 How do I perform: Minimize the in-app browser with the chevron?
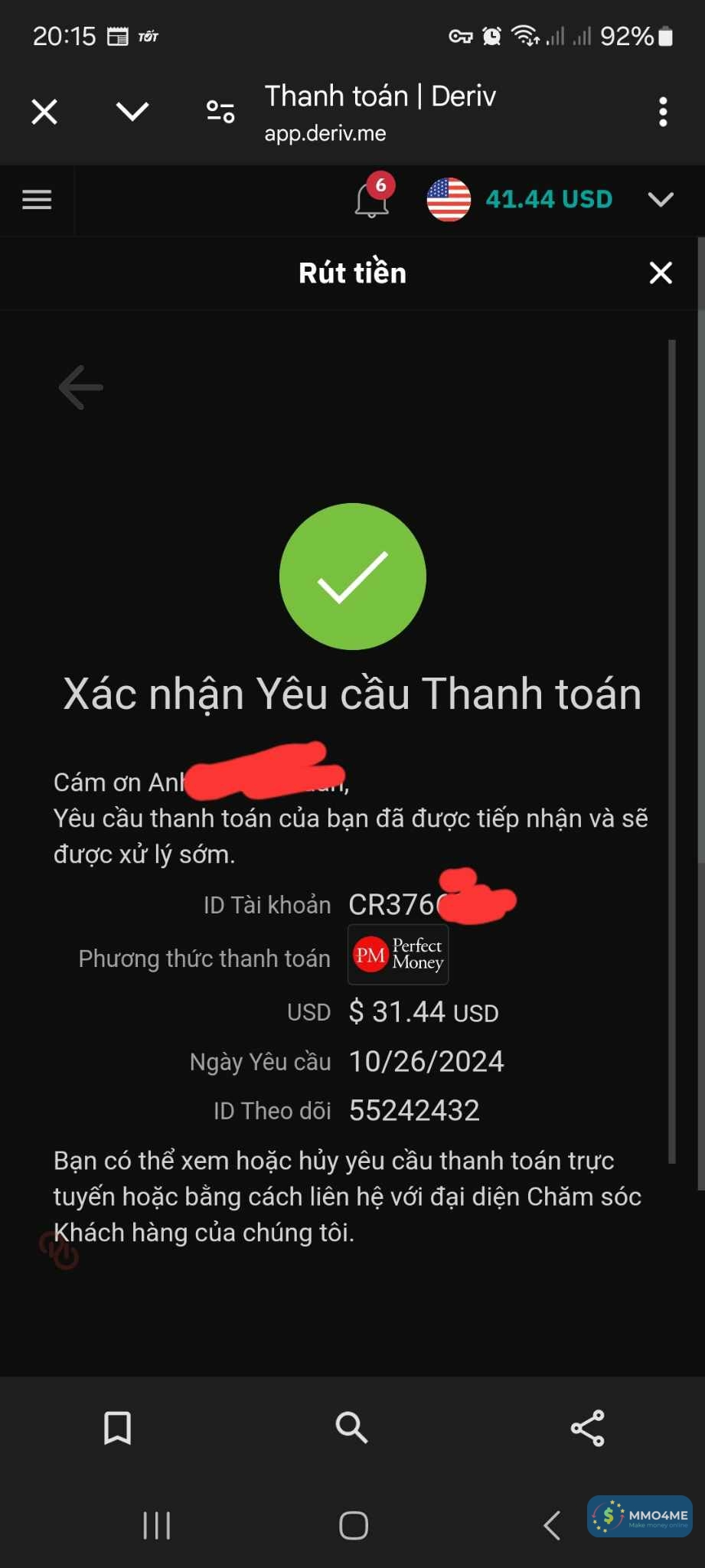pyautogui.click(x=132, y=112)
